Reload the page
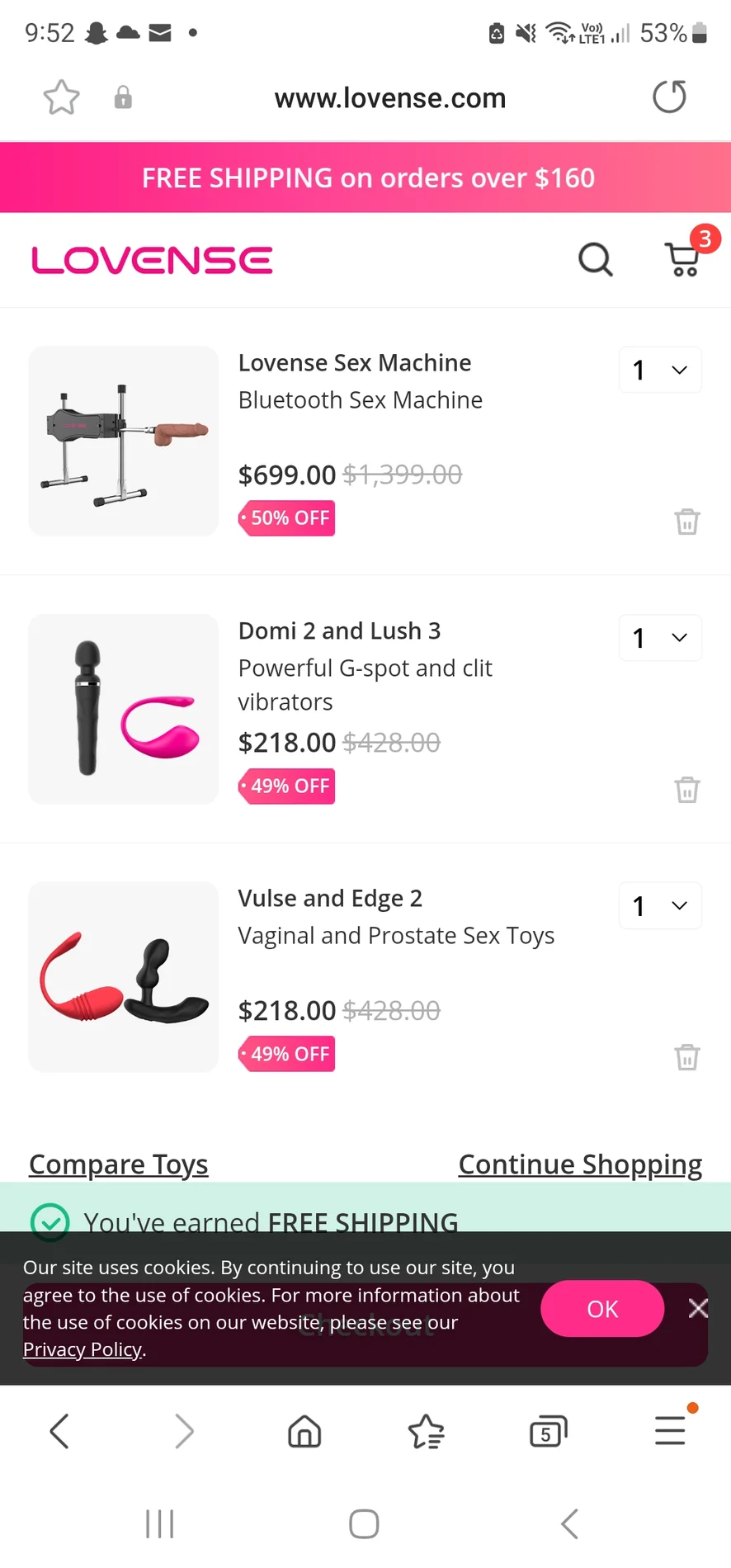Viewport: 731px width, 1568px height. [669, 97]
